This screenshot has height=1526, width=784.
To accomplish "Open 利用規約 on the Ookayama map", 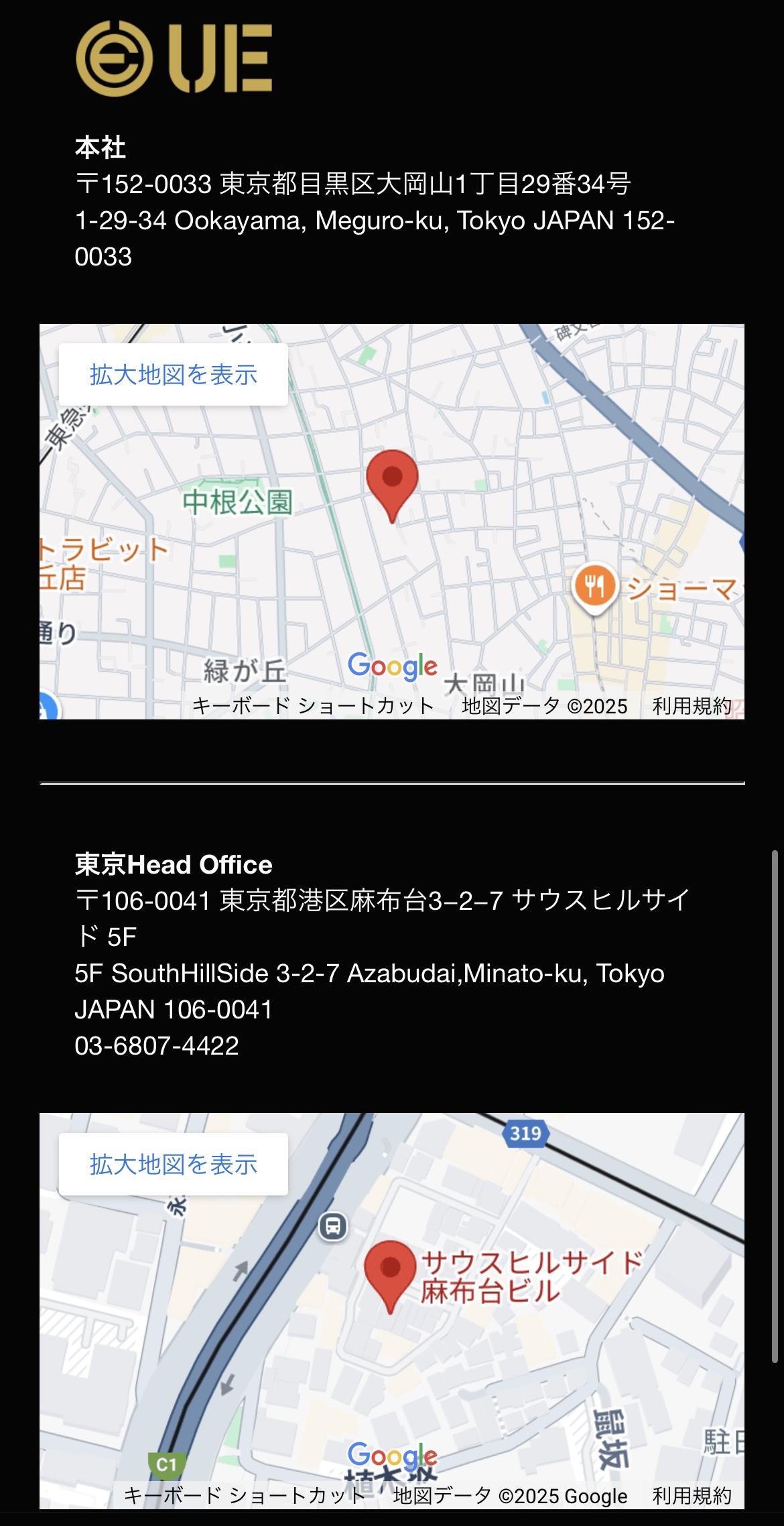I will (692, 706).
